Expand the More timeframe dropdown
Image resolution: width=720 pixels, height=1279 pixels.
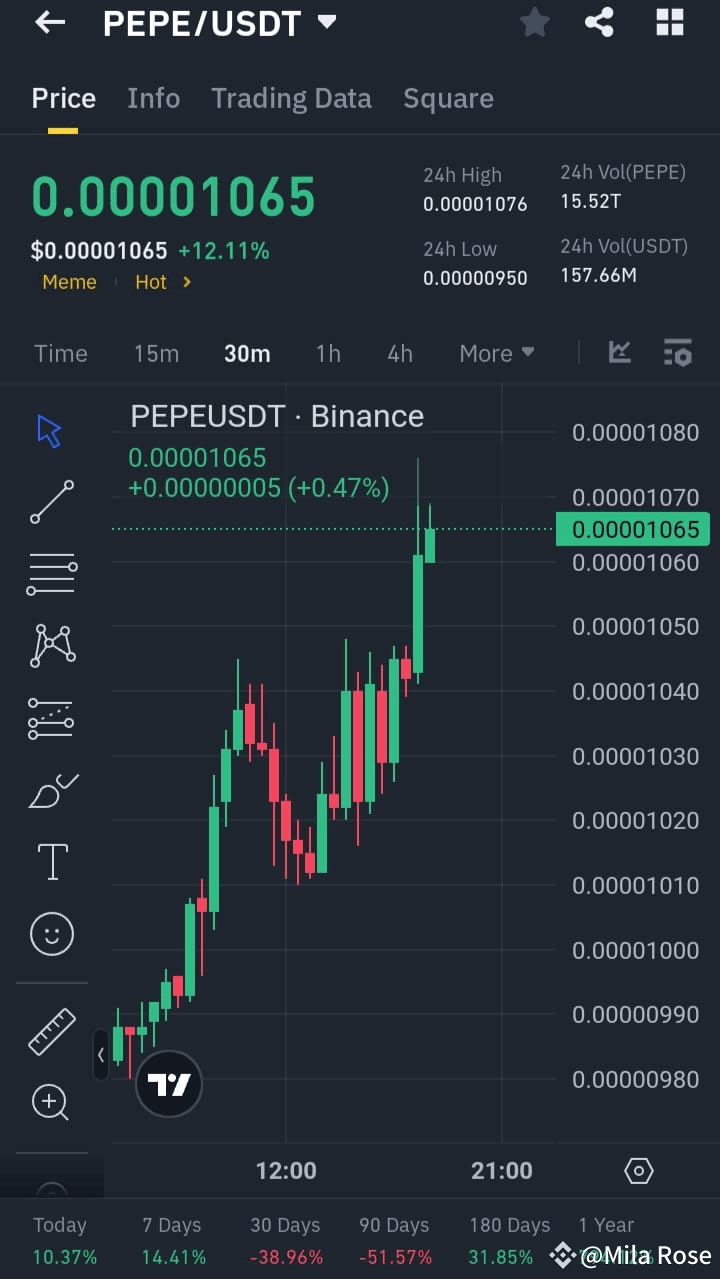pos(496,352)
